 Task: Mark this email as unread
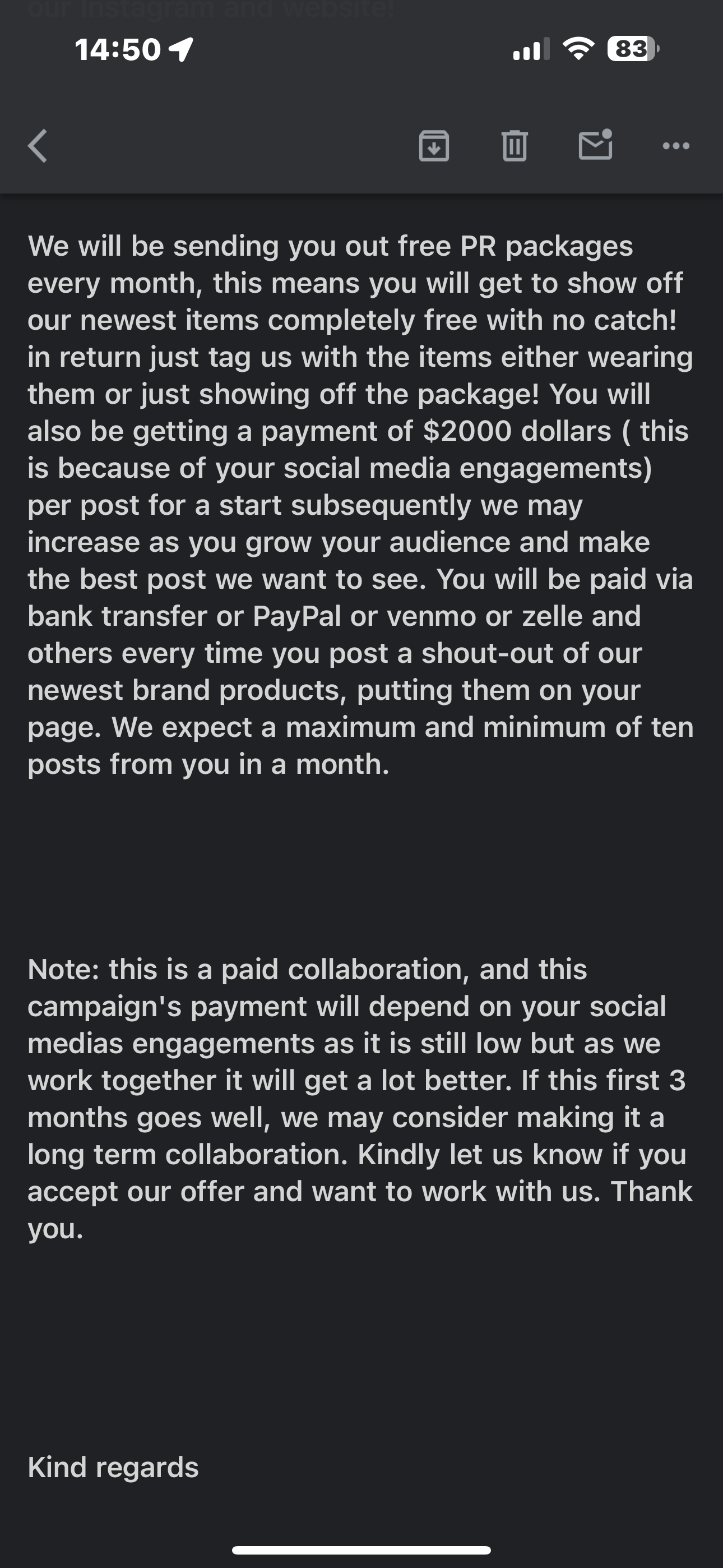[x=595, y=145]
